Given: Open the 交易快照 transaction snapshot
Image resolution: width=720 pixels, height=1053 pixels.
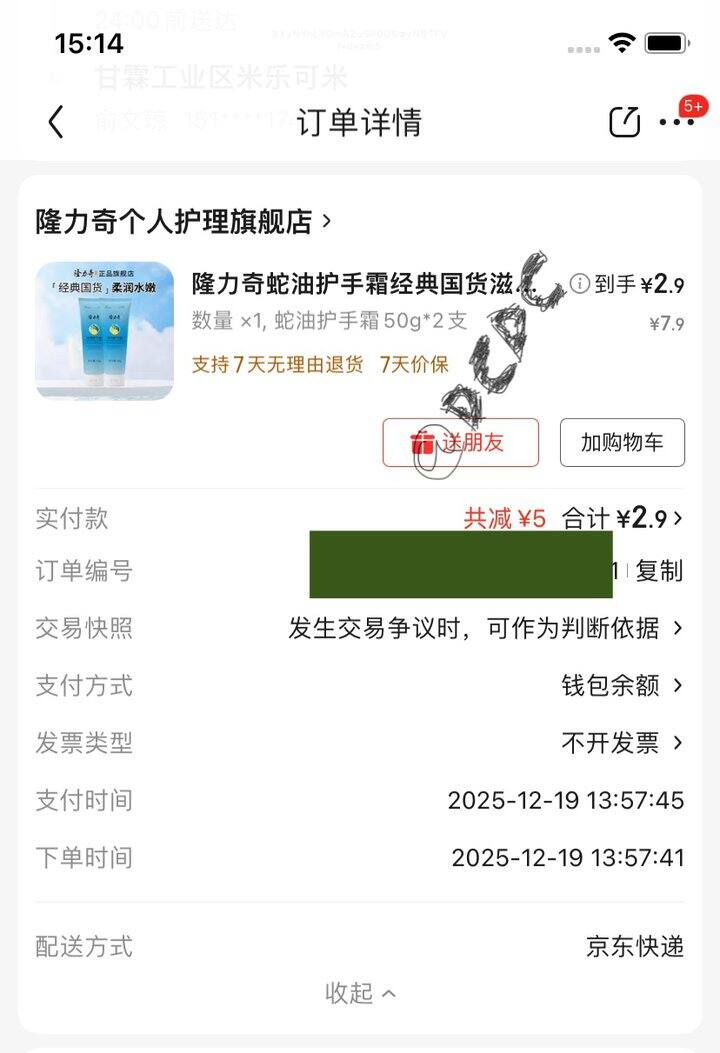Looking at the screenshot, I should pos(486,628).
